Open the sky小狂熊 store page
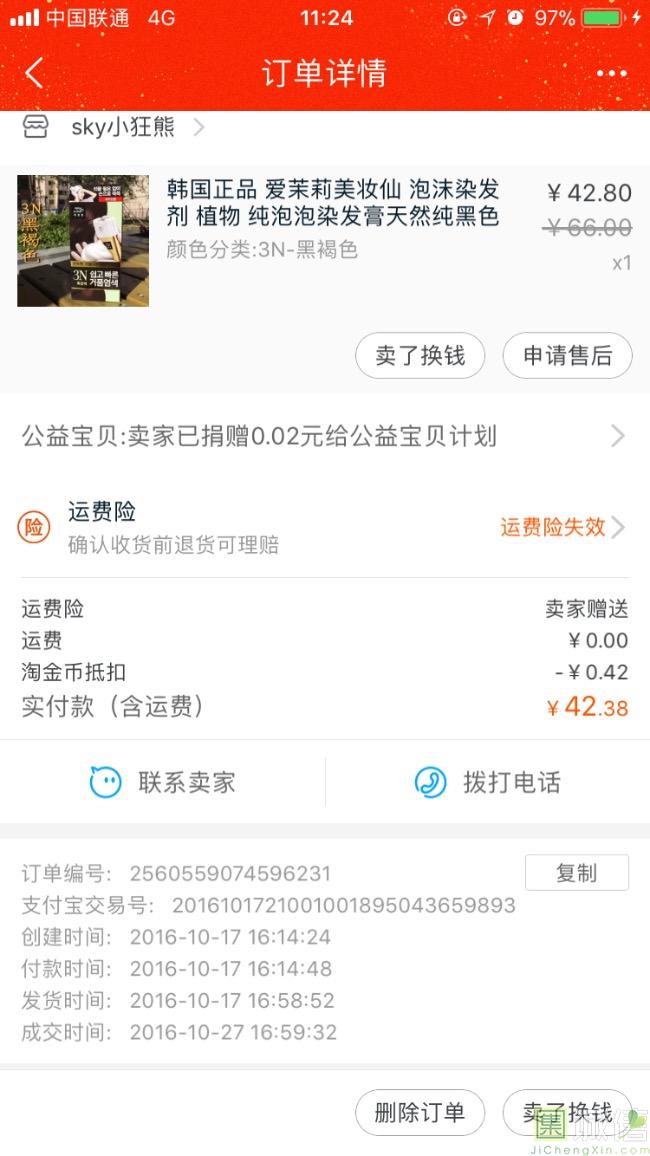The image size is (650, 1156). pos(122,127)
